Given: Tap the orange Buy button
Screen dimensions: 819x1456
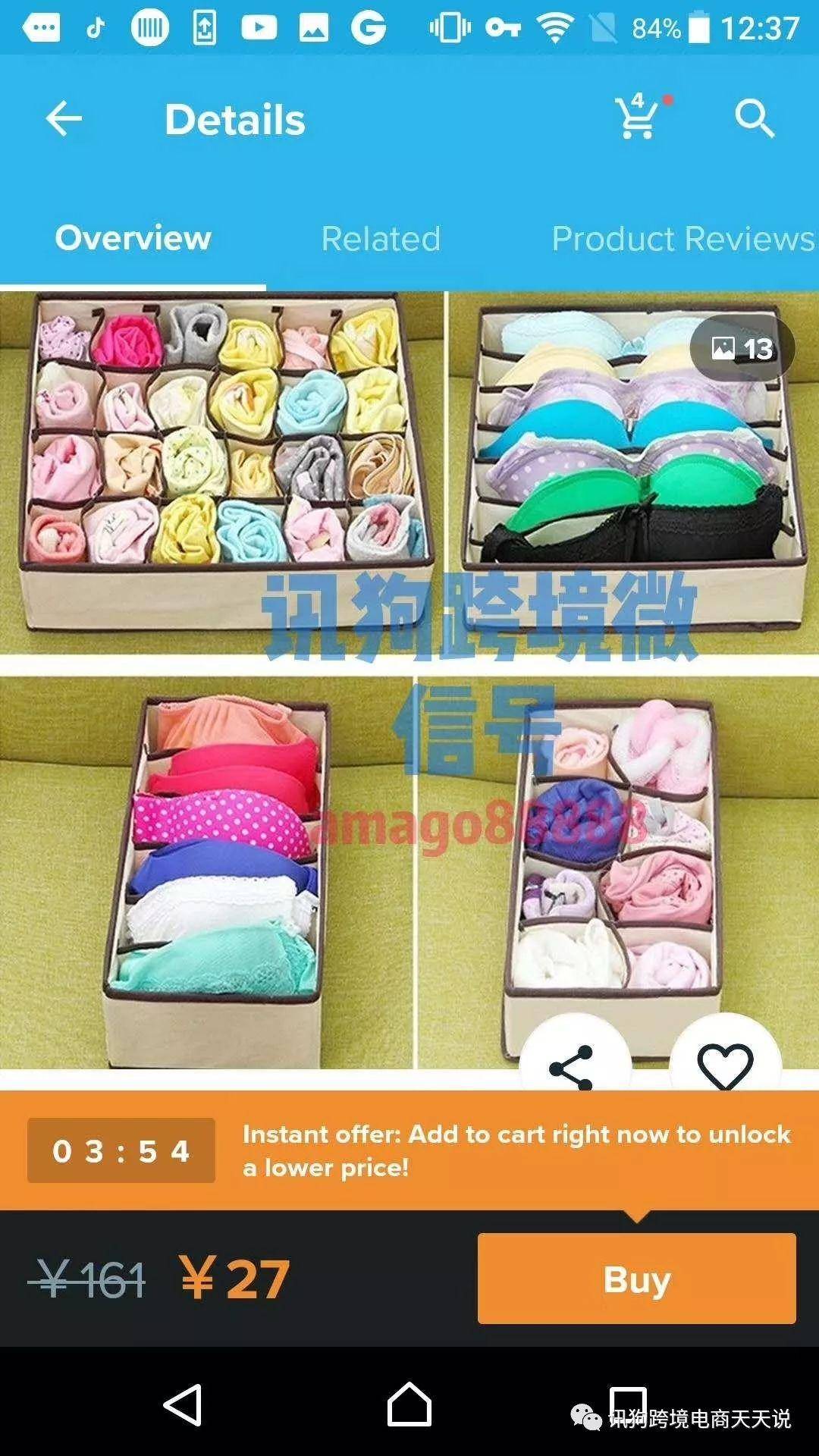Looking at the screenshot, I should click(x=636, y=1279).
